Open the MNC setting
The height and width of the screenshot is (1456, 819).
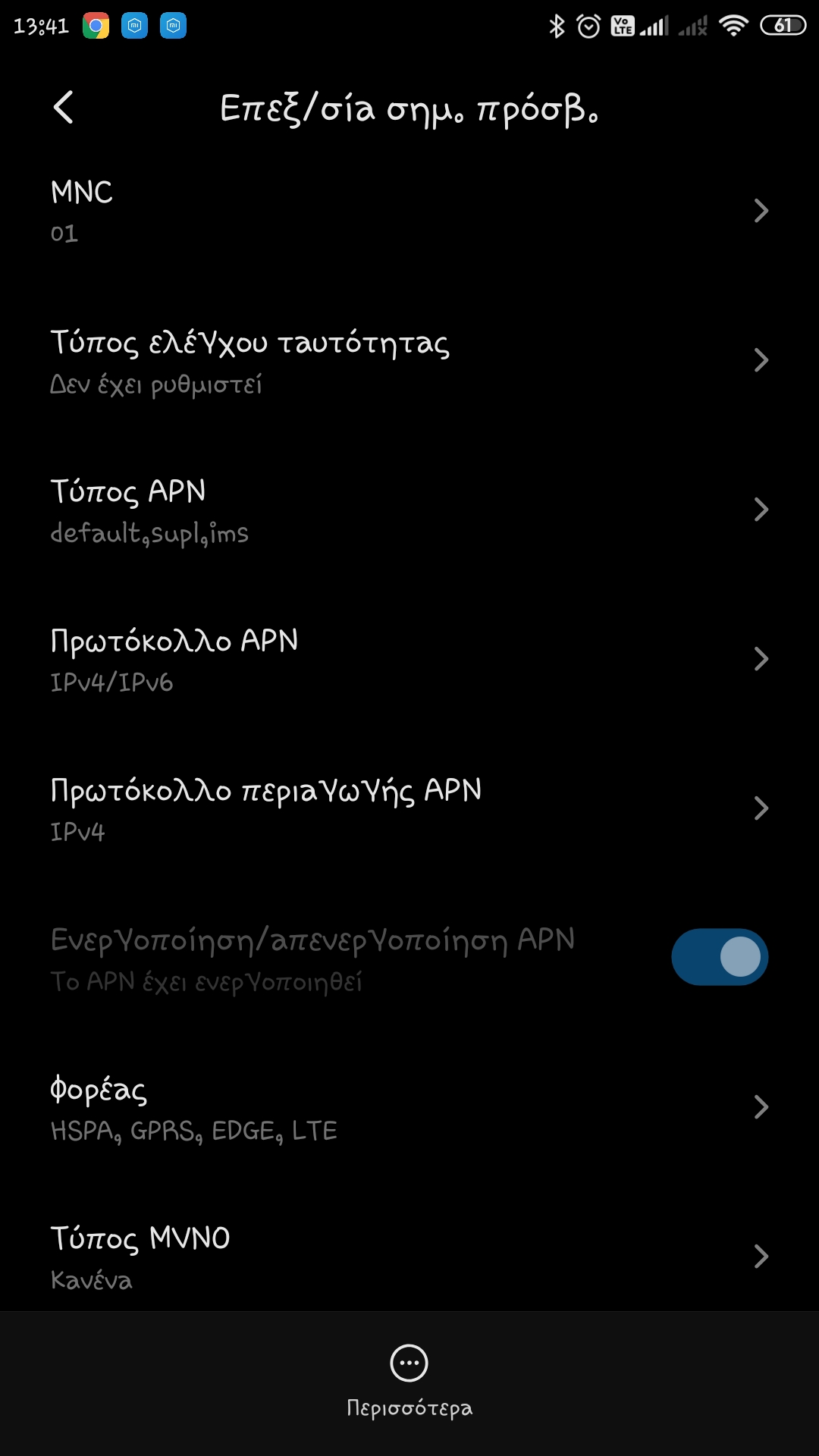point(409,211)
